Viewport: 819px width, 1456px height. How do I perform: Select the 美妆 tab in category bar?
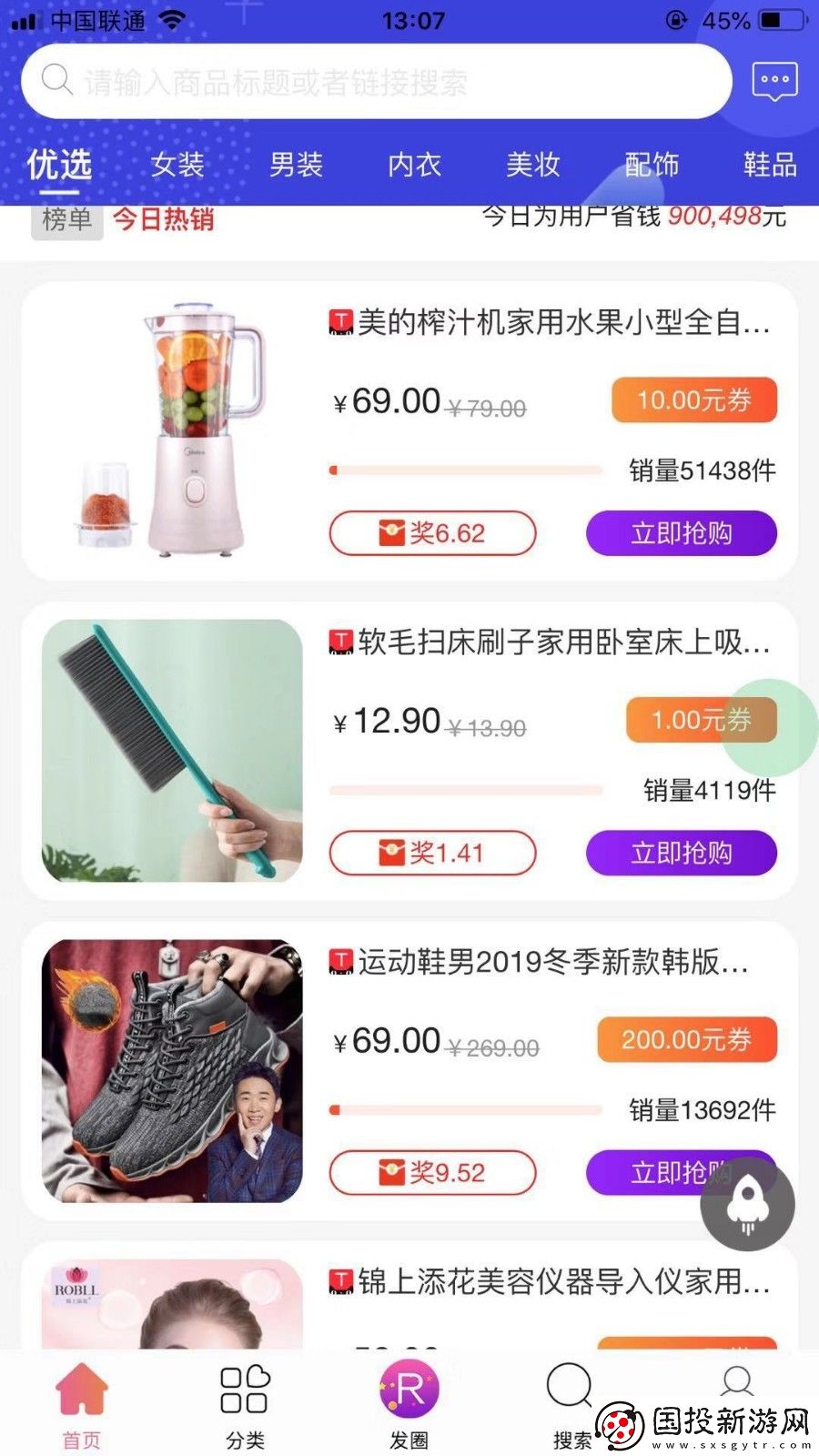click(534, 165)
